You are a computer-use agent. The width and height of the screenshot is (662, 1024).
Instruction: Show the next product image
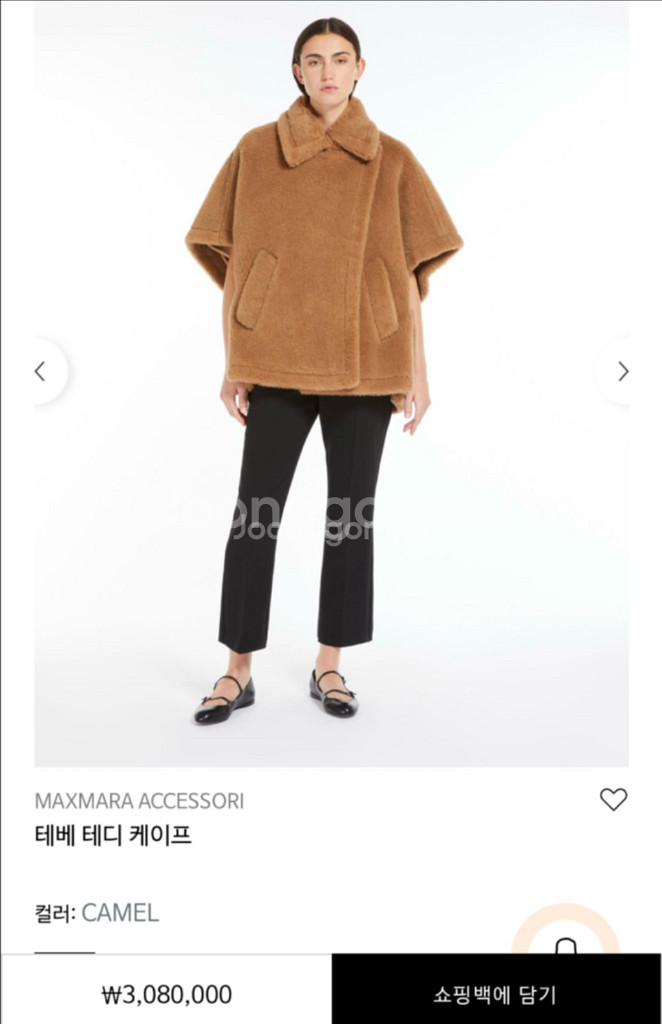click(618, 371)
